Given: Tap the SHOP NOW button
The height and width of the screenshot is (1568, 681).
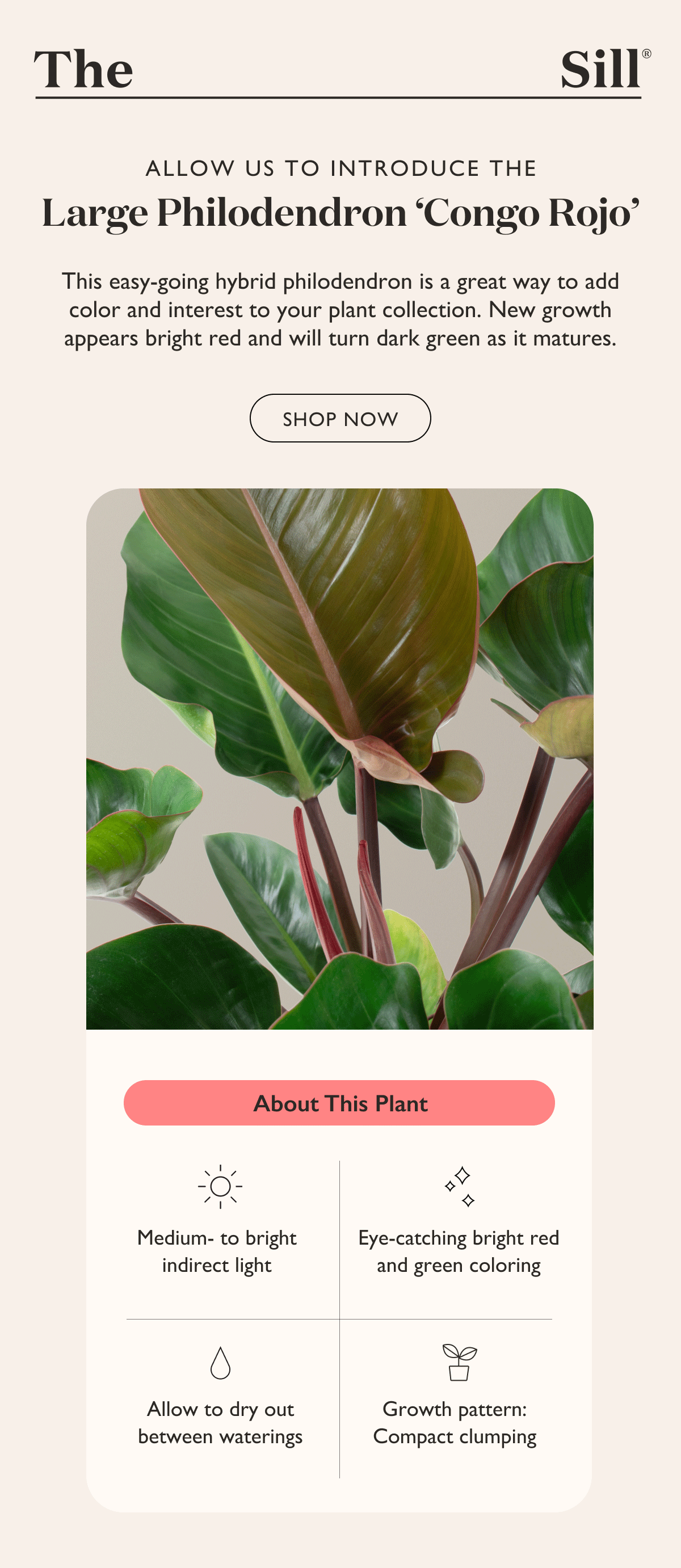Looking at the screenshot, I should [340, 418].
